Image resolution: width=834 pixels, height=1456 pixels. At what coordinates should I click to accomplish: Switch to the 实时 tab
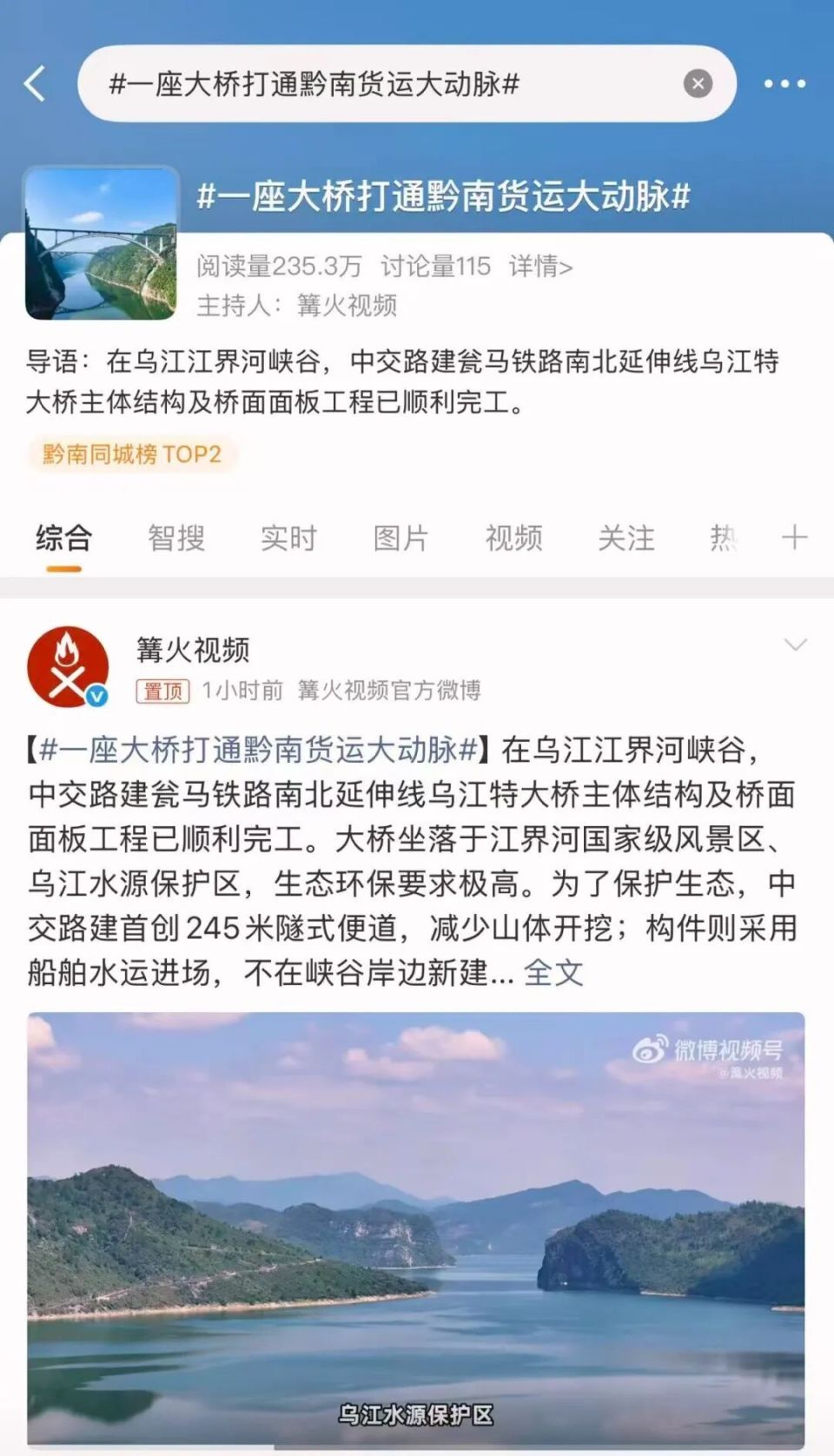pos(288,539)
